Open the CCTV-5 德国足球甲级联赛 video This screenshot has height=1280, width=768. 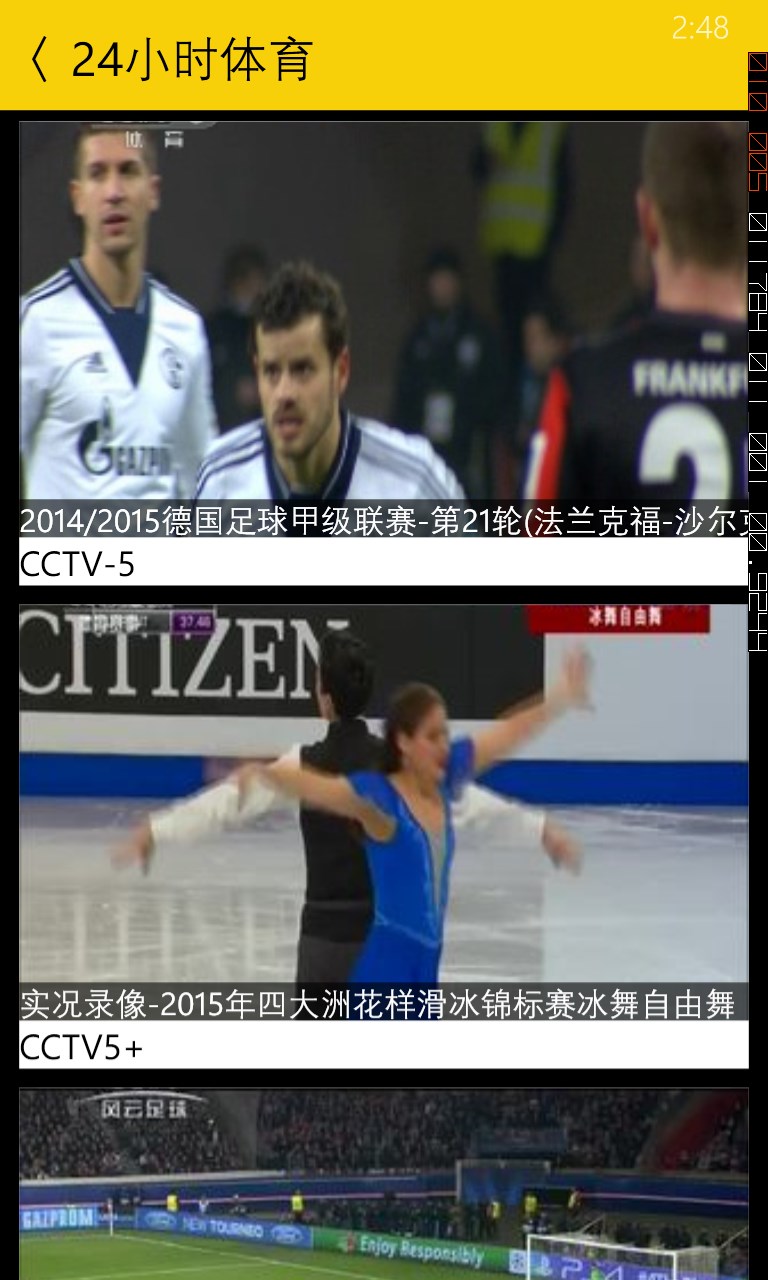(383, 330)
